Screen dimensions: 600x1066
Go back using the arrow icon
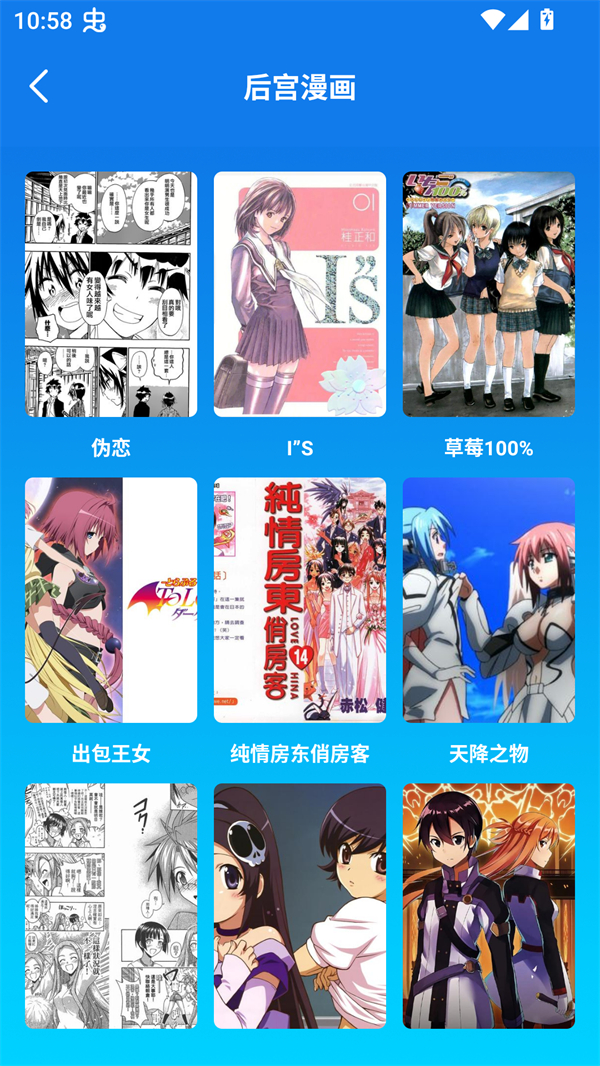tap(39, 87)
